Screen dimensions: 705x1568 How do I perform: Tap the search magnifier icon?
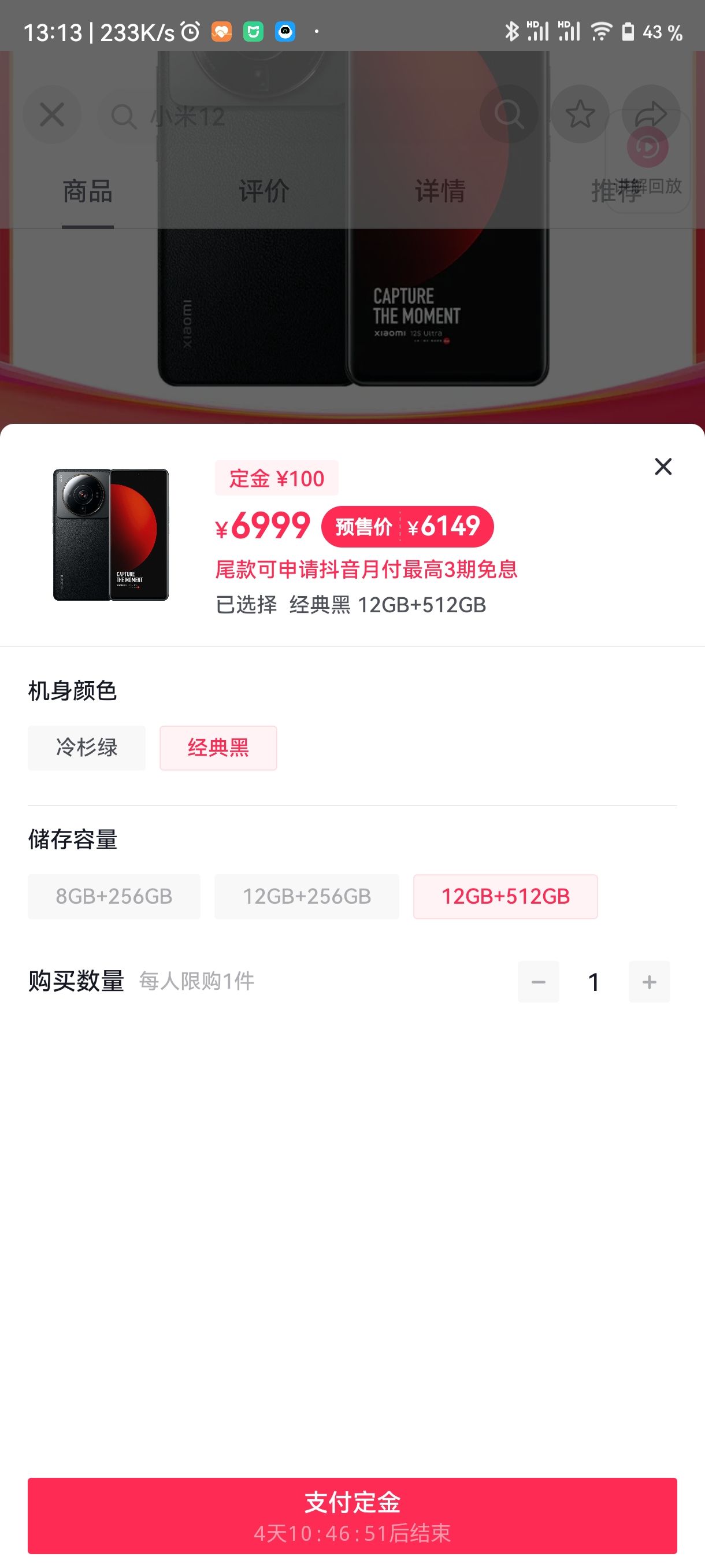pyautogui.click(x=510, y=113)
